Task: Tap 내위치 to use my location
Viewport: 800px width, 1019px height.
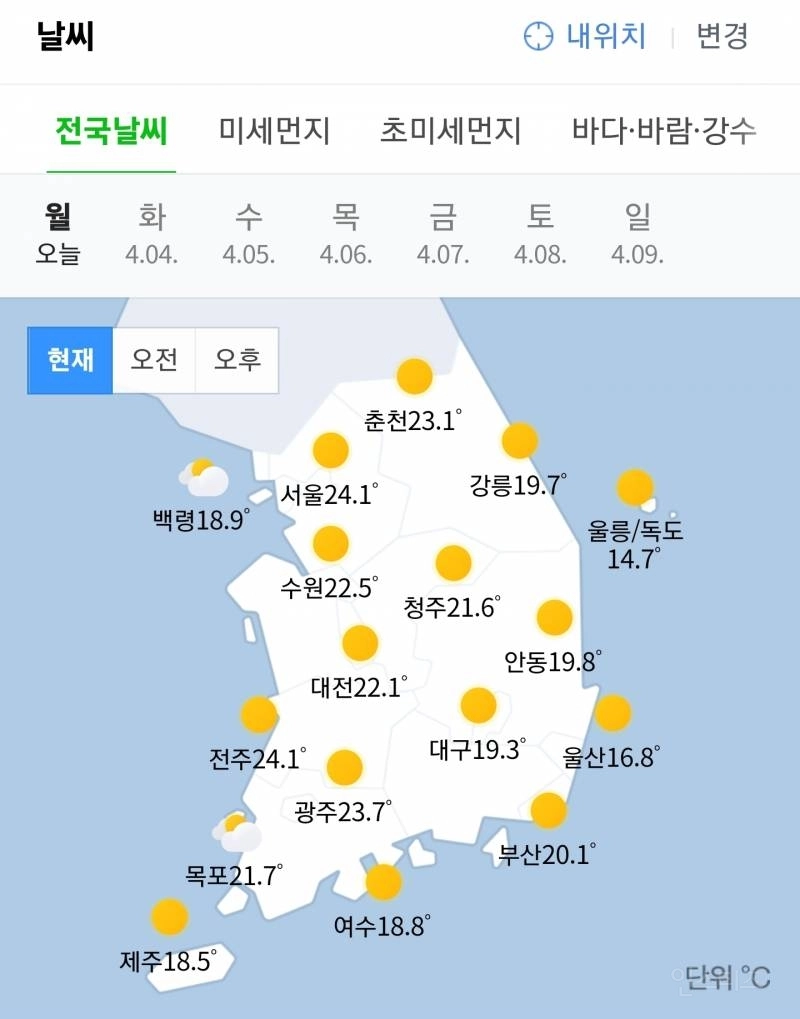Action: [587, 37]
